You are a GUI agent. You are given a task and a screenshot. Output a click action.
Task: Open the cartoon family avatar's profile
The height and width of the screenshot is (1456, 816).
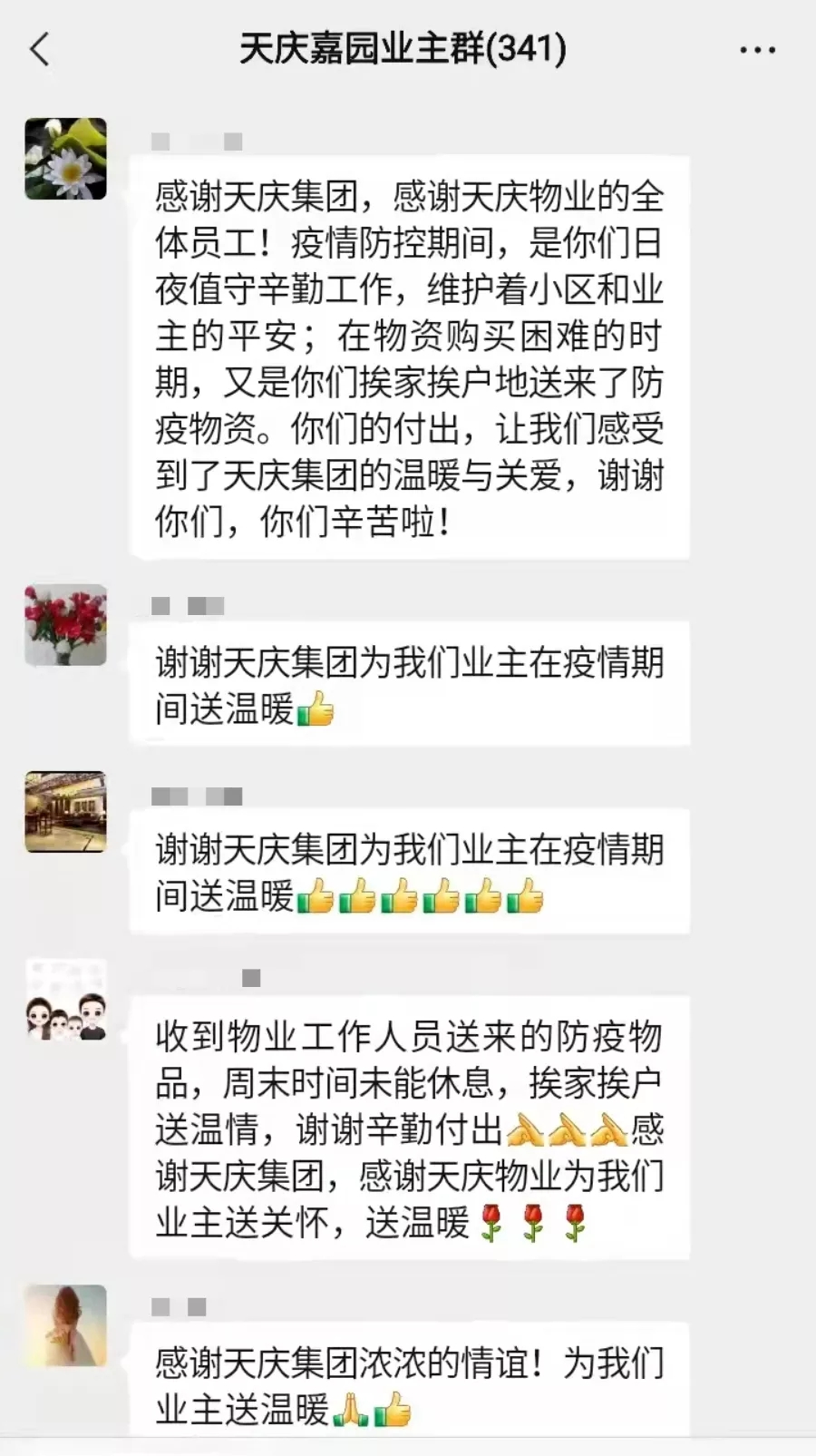point(65,1000)
